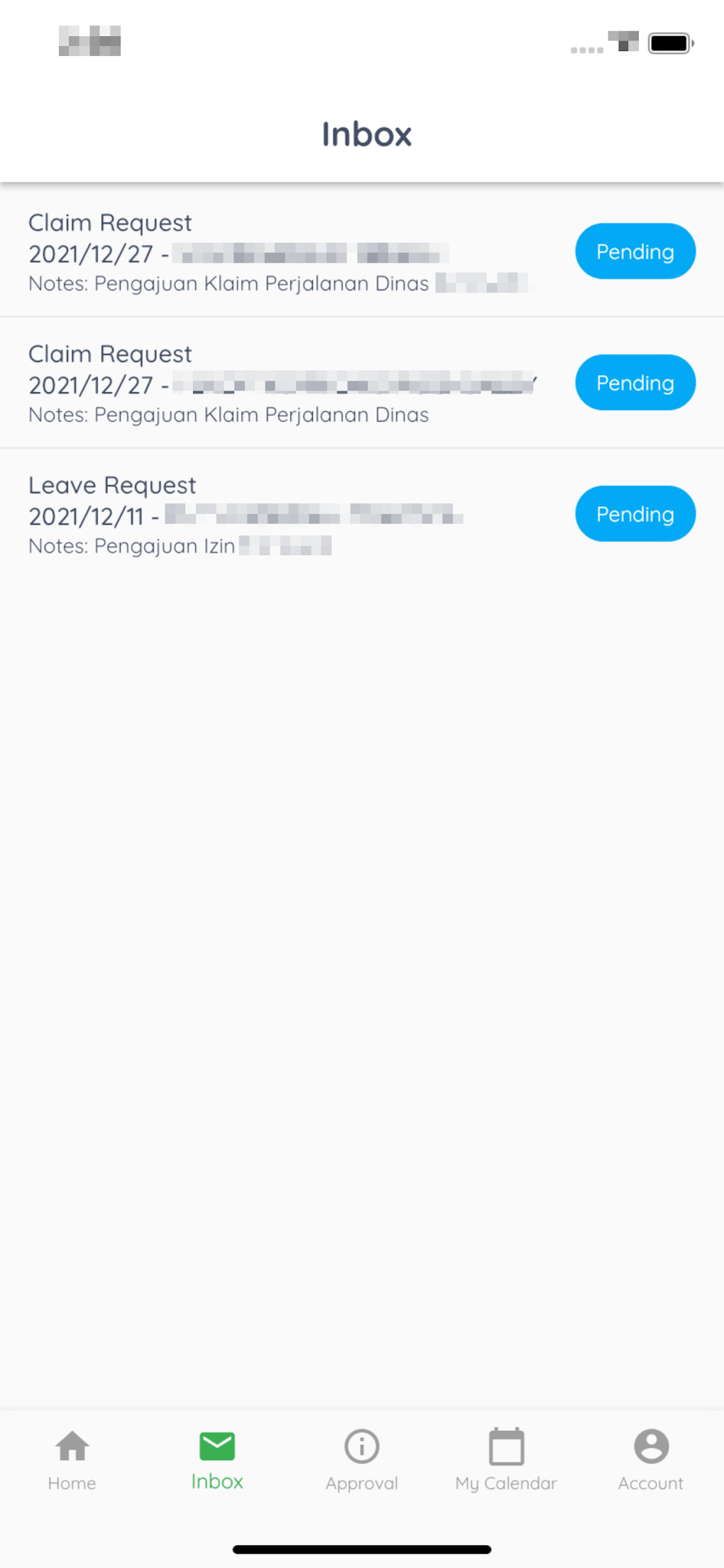Open the Approval tab
The image size is (724, 1568).
pos(362,1460)
